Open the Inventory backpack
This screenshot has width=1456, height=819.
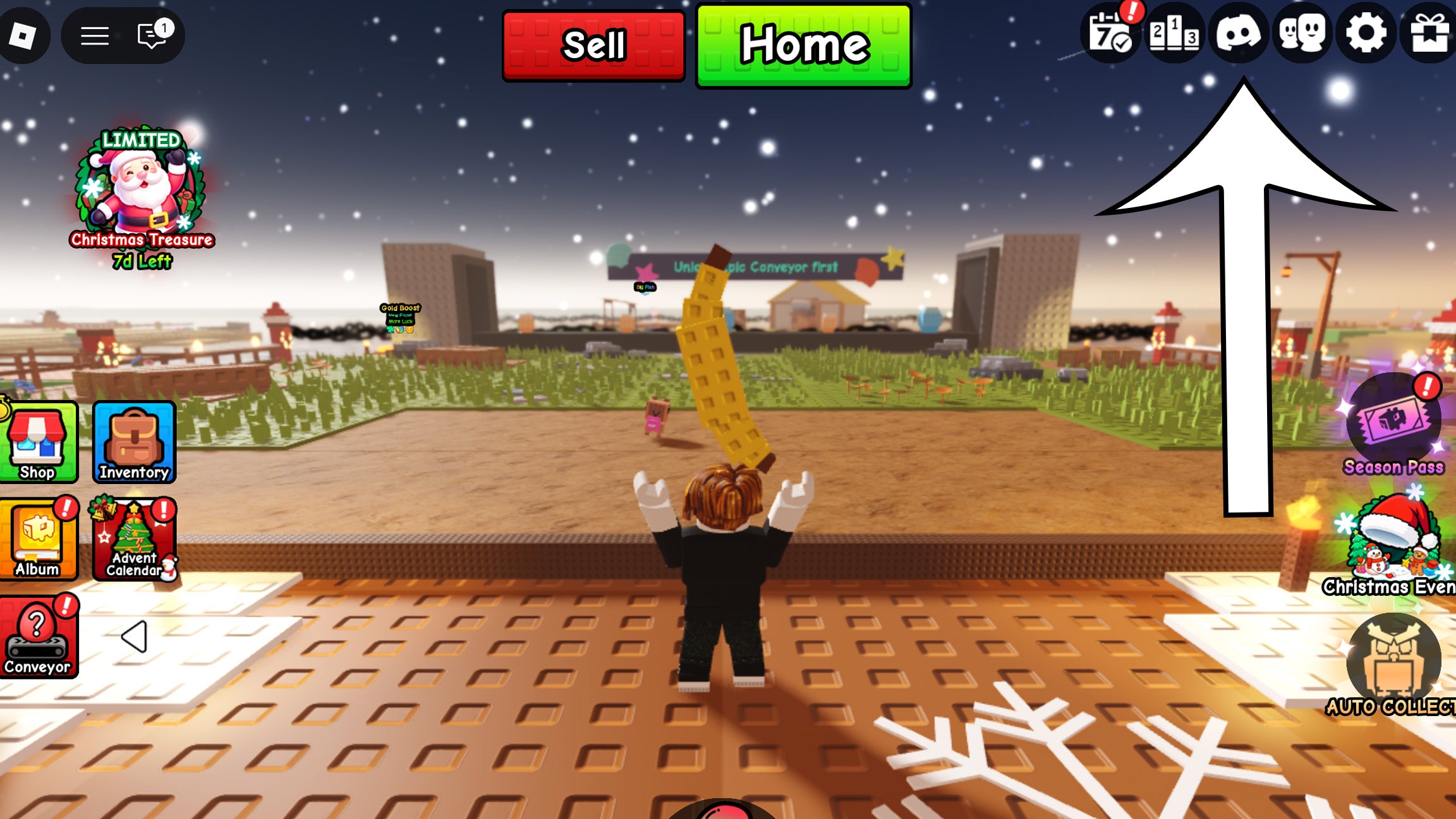click(x=134, y=442)
